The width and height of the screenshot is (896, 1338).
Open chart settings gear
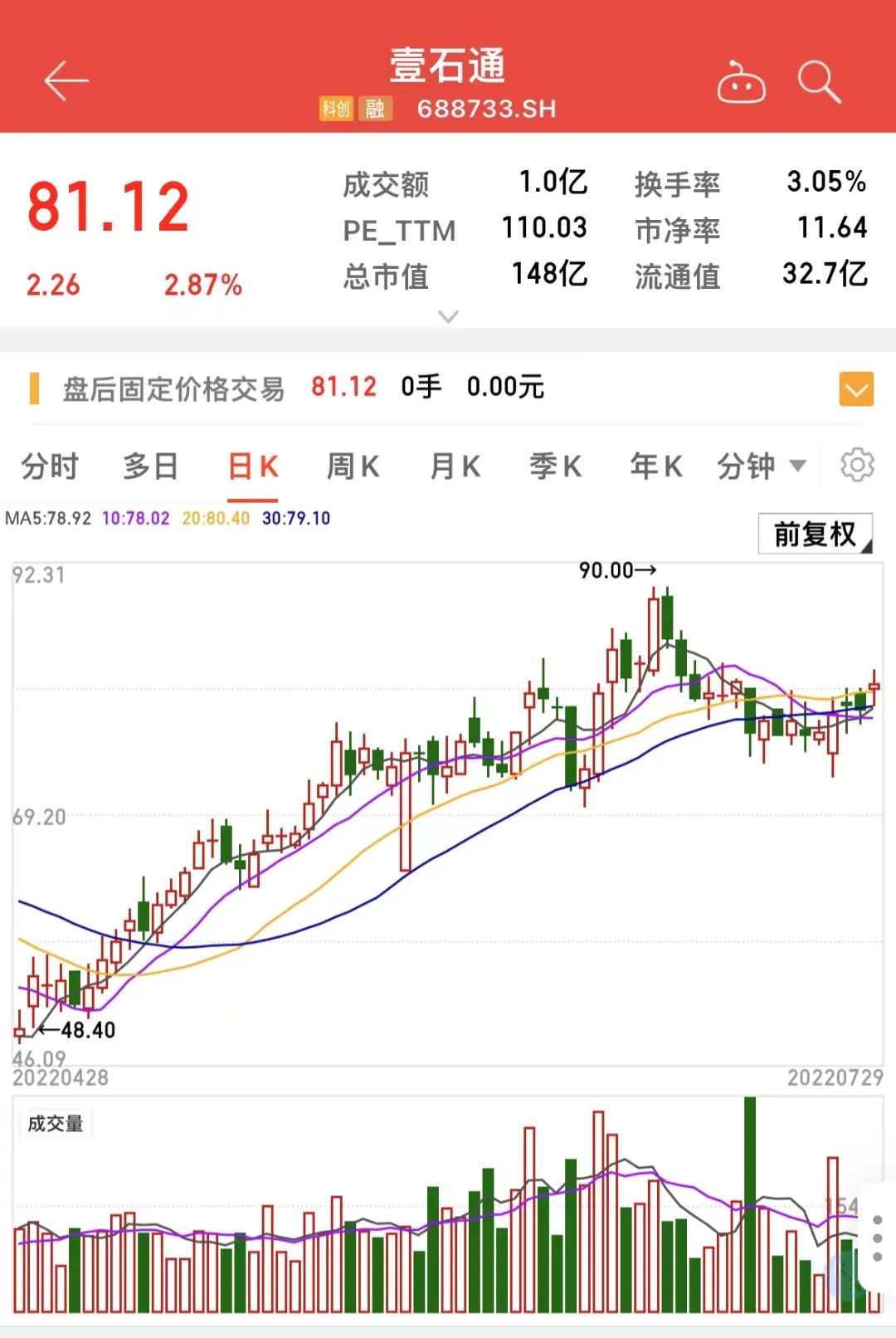pyautogui.click(x=857, y=465)
